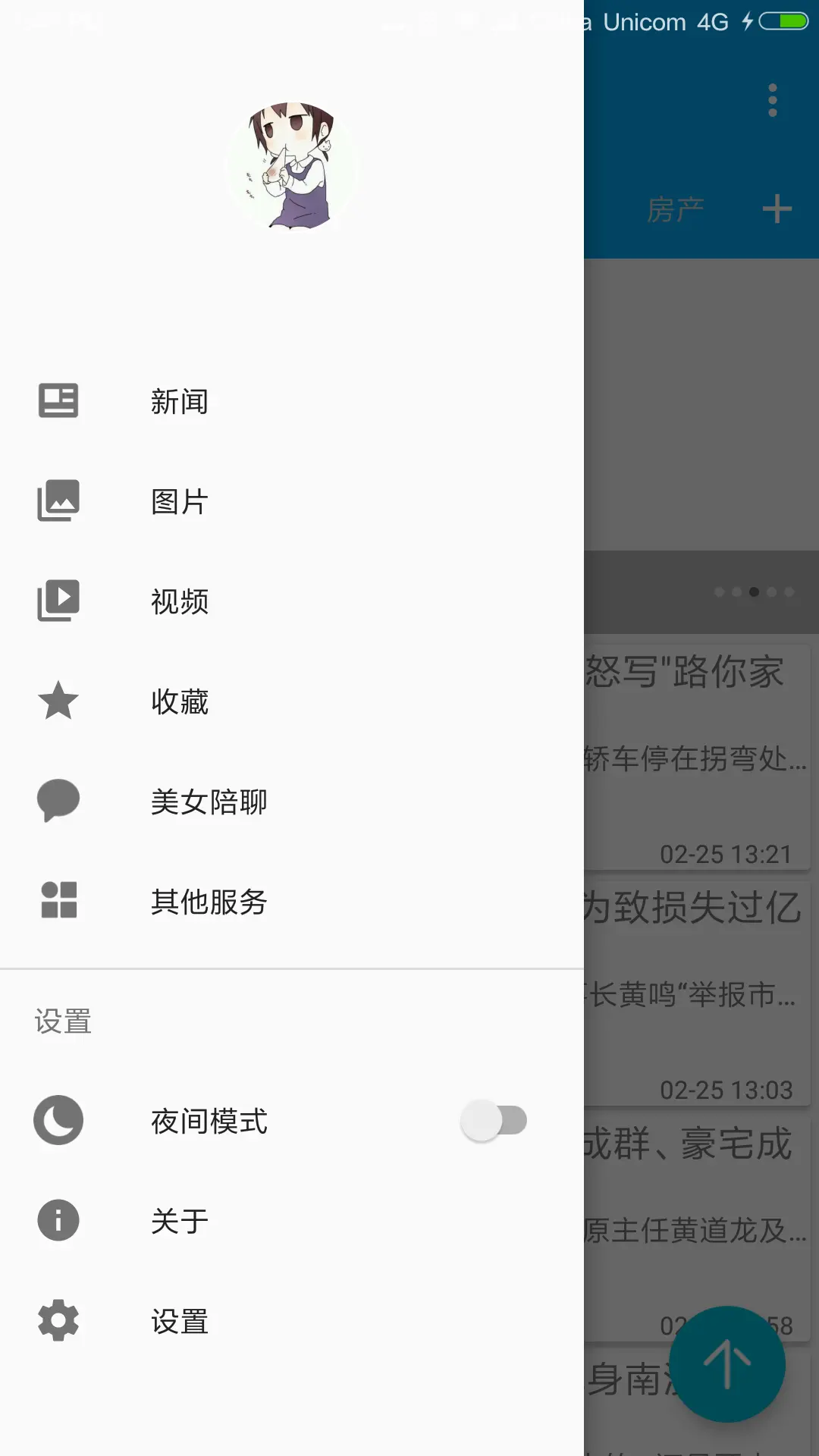This screenshot has height=1456, width=819.
Task: Switch to the 房产 tab
Action: (x=675, y=209)
